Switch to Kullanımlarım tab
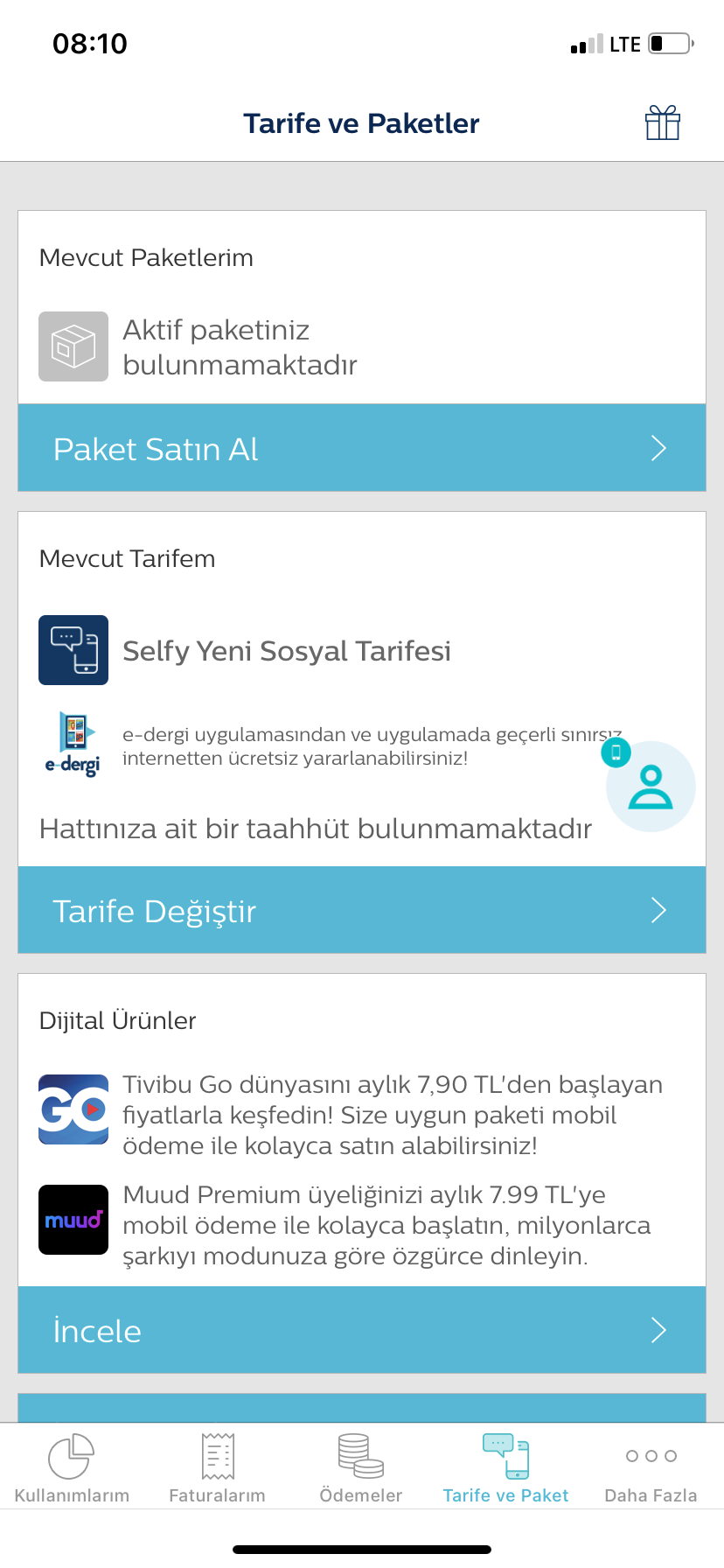Screen dimensions: 724x1568 pyautogui.click(x=72, y=1468)
